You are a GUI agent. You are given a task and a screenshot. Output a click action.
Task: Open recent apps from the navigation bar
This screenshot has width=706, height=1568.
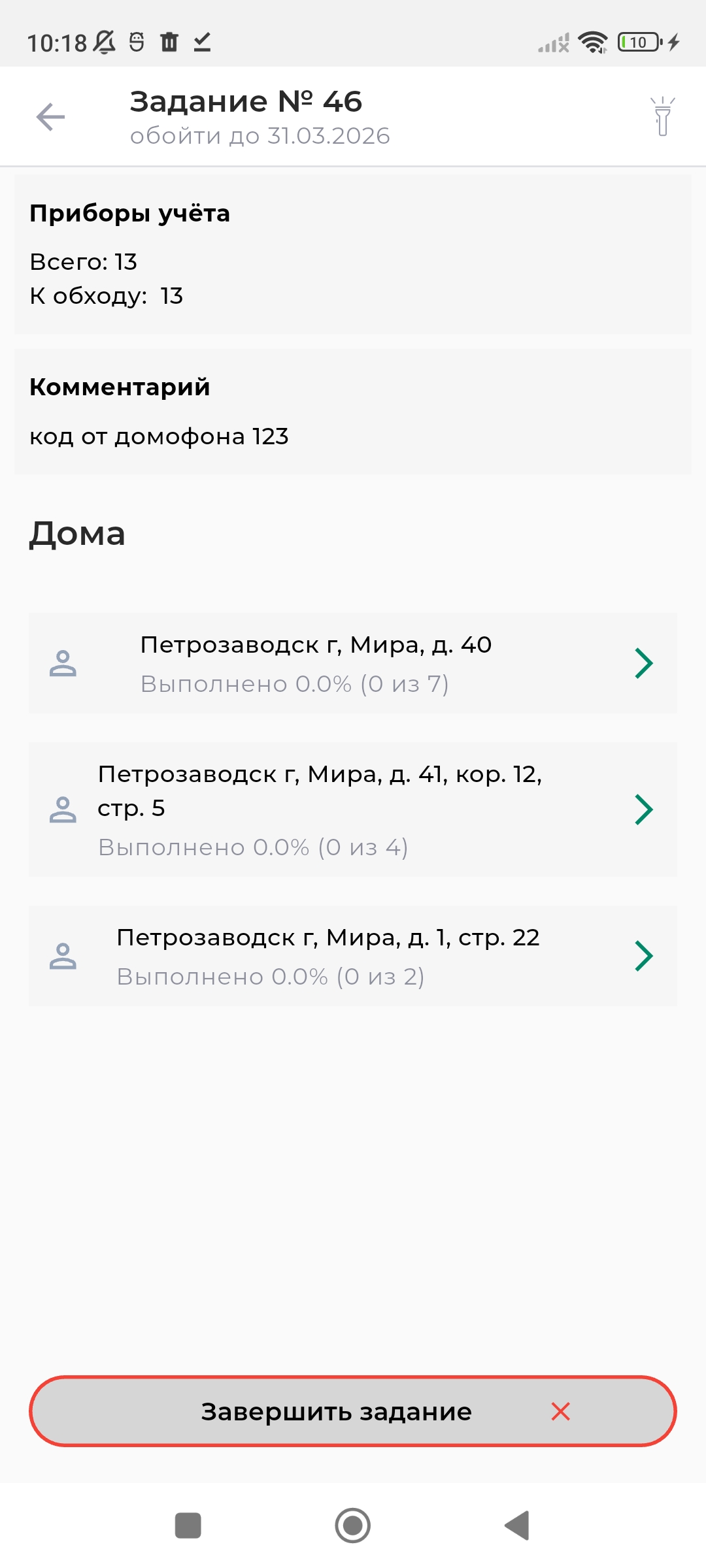pyautogui.click(x=188, y=1526)
